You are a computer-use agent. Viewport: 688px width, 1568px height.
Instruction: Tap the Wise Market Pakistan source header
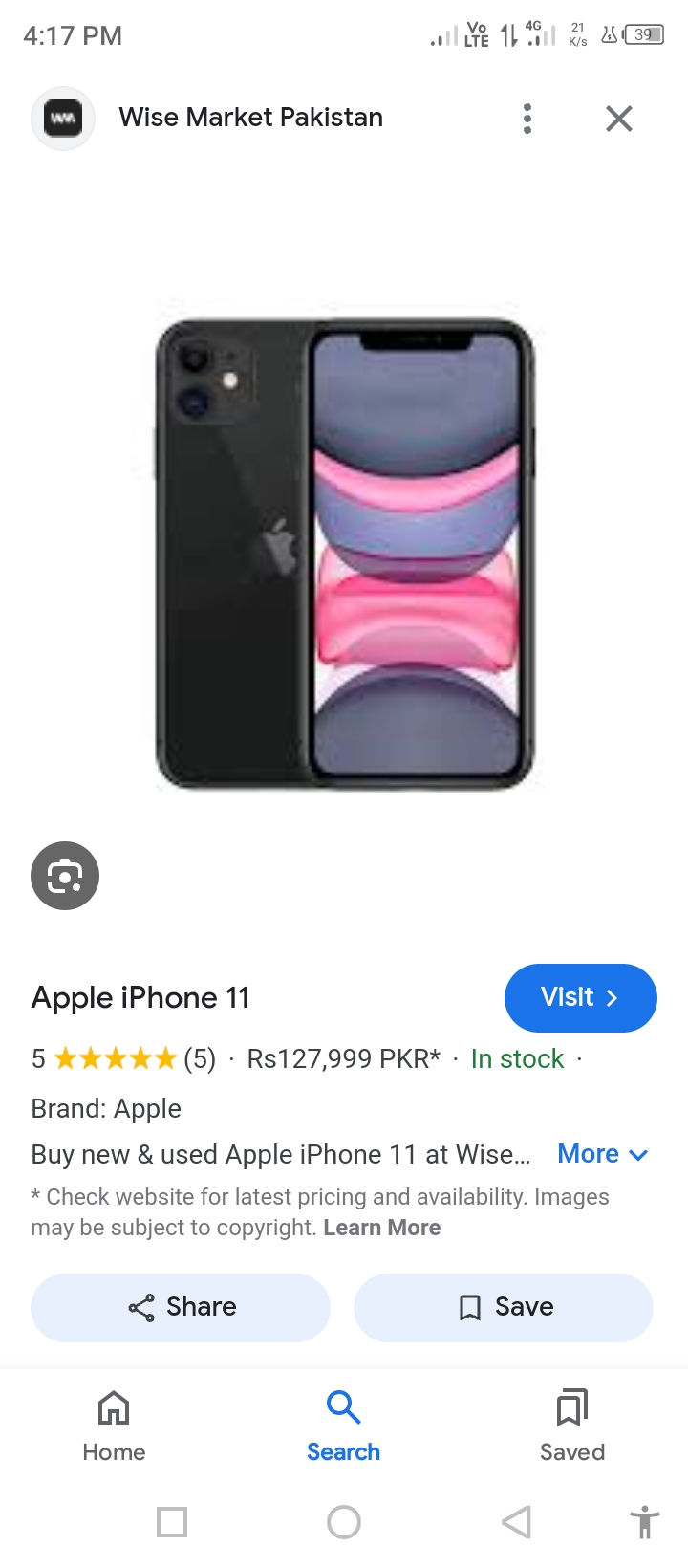[x=250, y=118]
